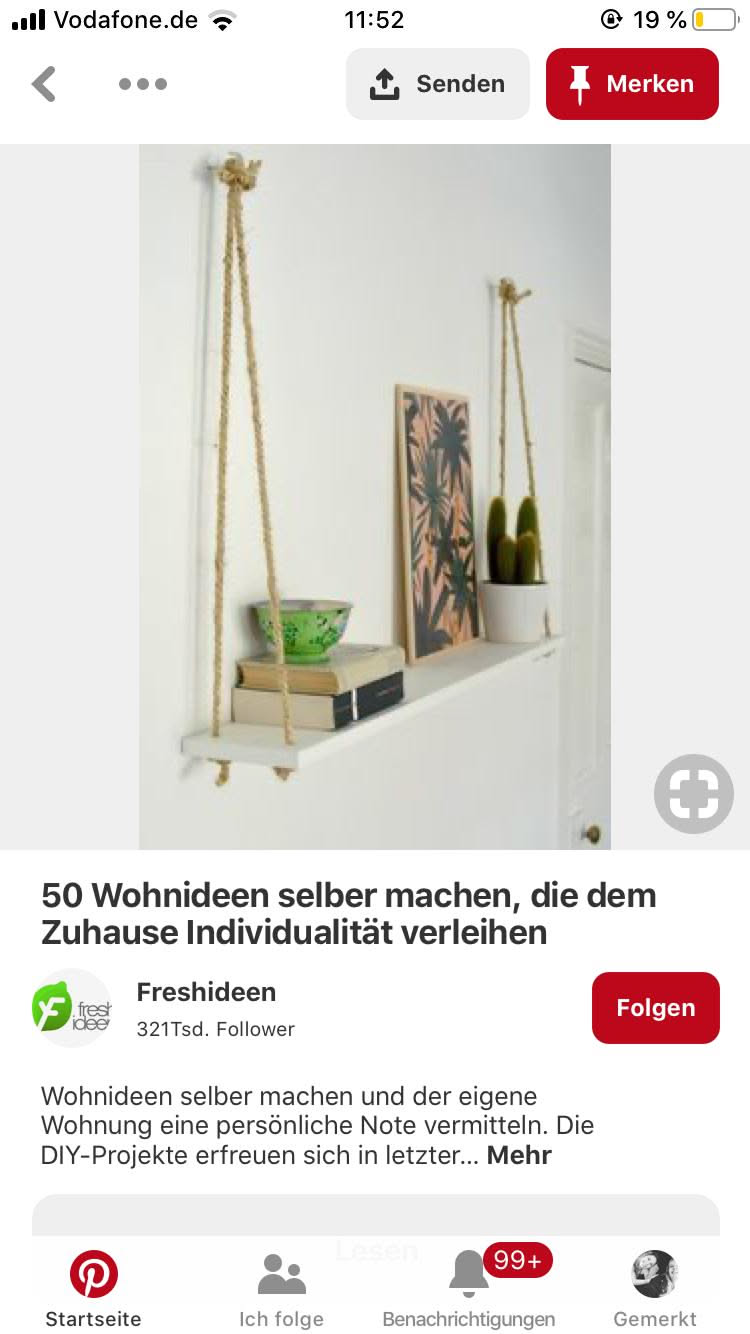This screenshot has height=1334, width=750.
Task: Save the pin with Merken
Action: point(632,84)
